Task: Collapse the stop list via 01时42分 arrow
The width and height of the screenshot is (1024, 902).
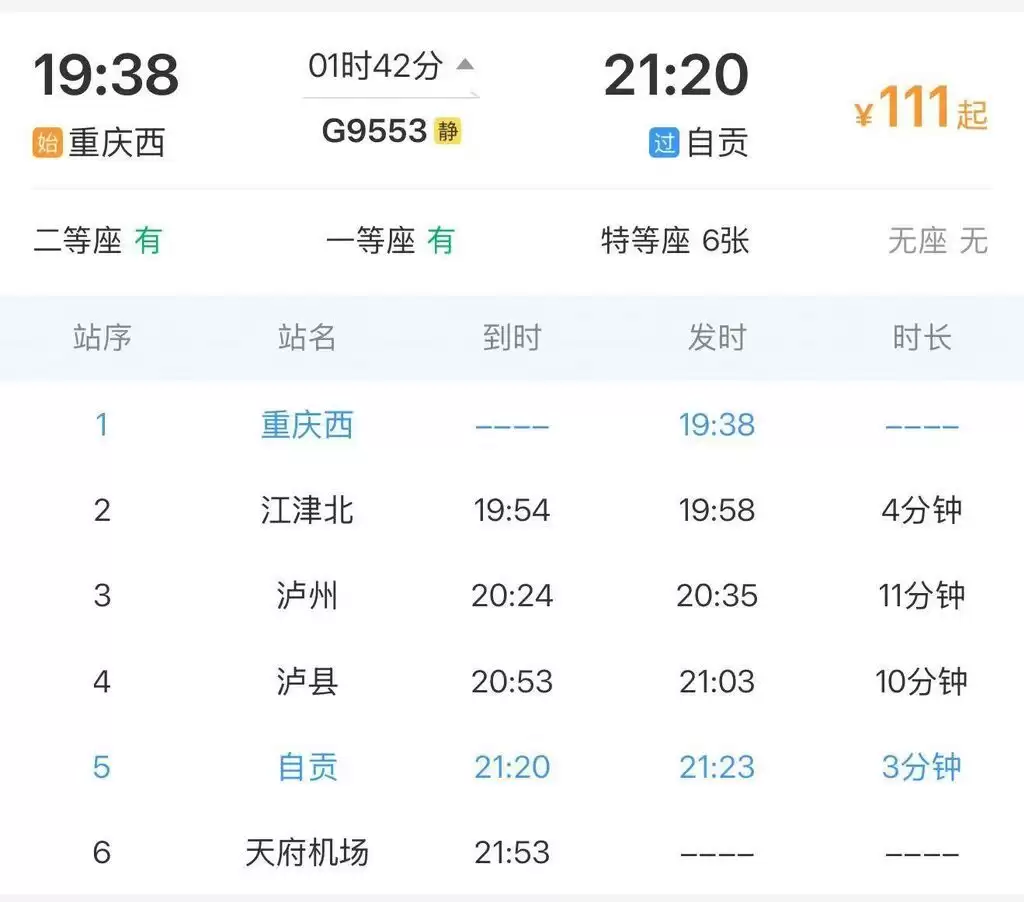Action: (x=464, y=66)
